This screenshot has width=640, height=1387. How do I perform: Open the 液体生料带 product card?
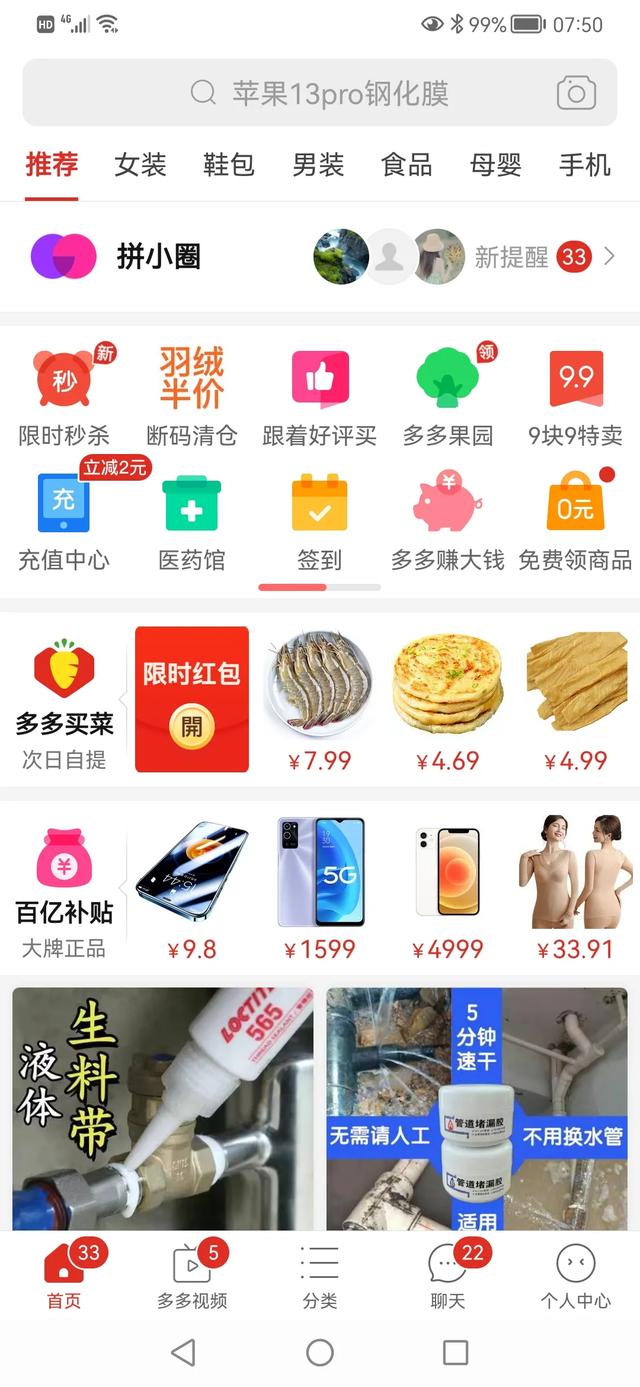[x=162, y=1108]
